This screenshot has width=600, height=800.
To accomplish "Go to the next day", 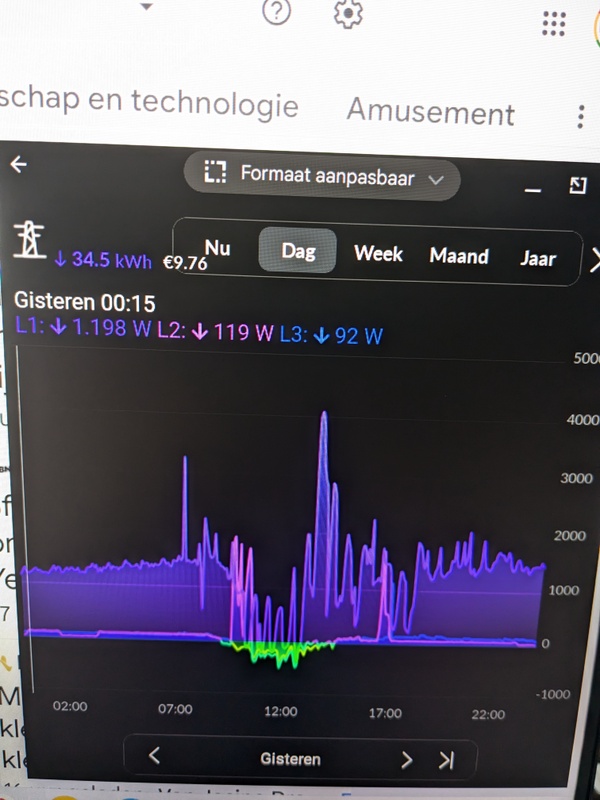I will (406, 760).
